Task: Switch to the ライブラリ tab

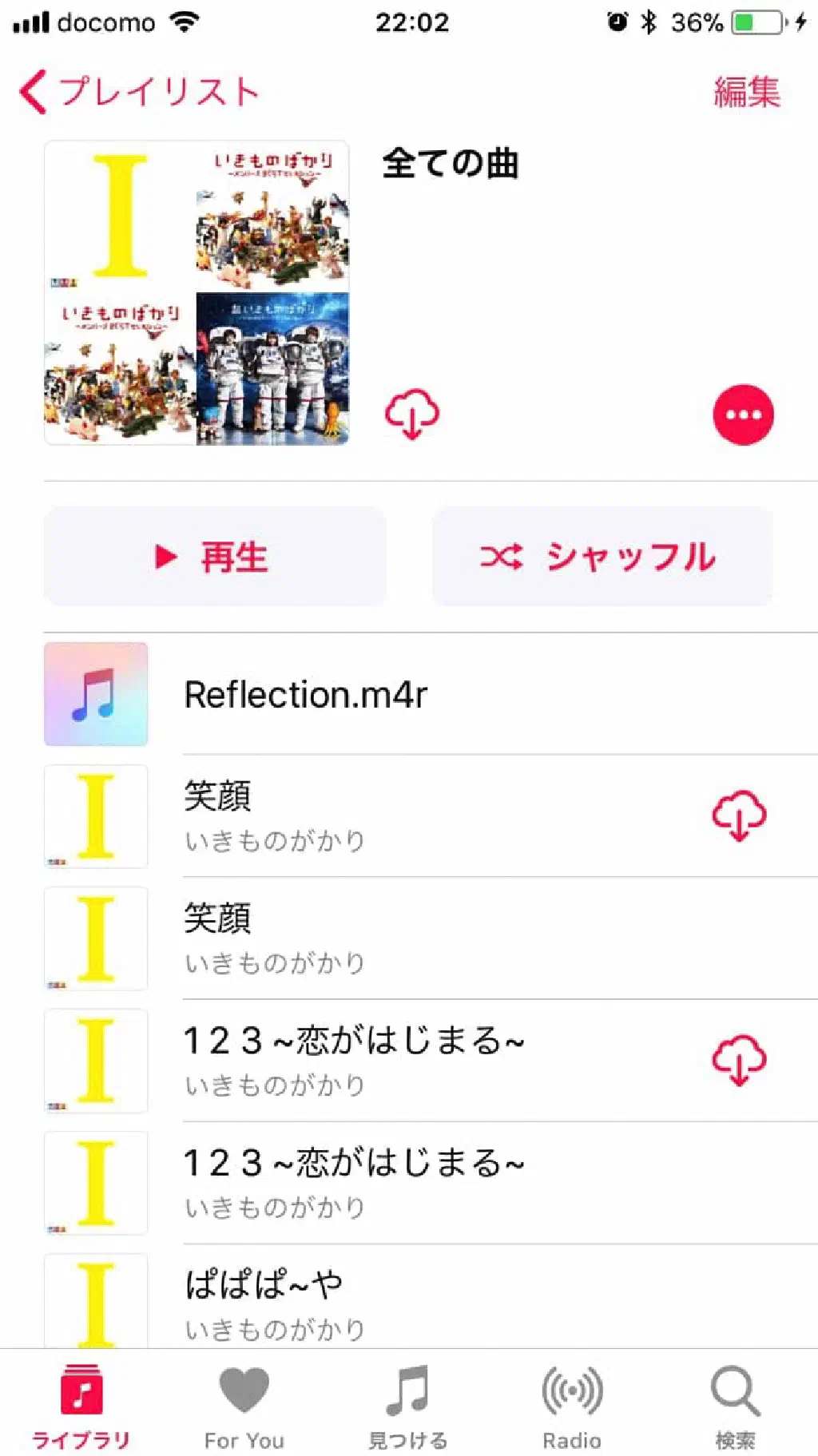Action: pos(81,1407)
